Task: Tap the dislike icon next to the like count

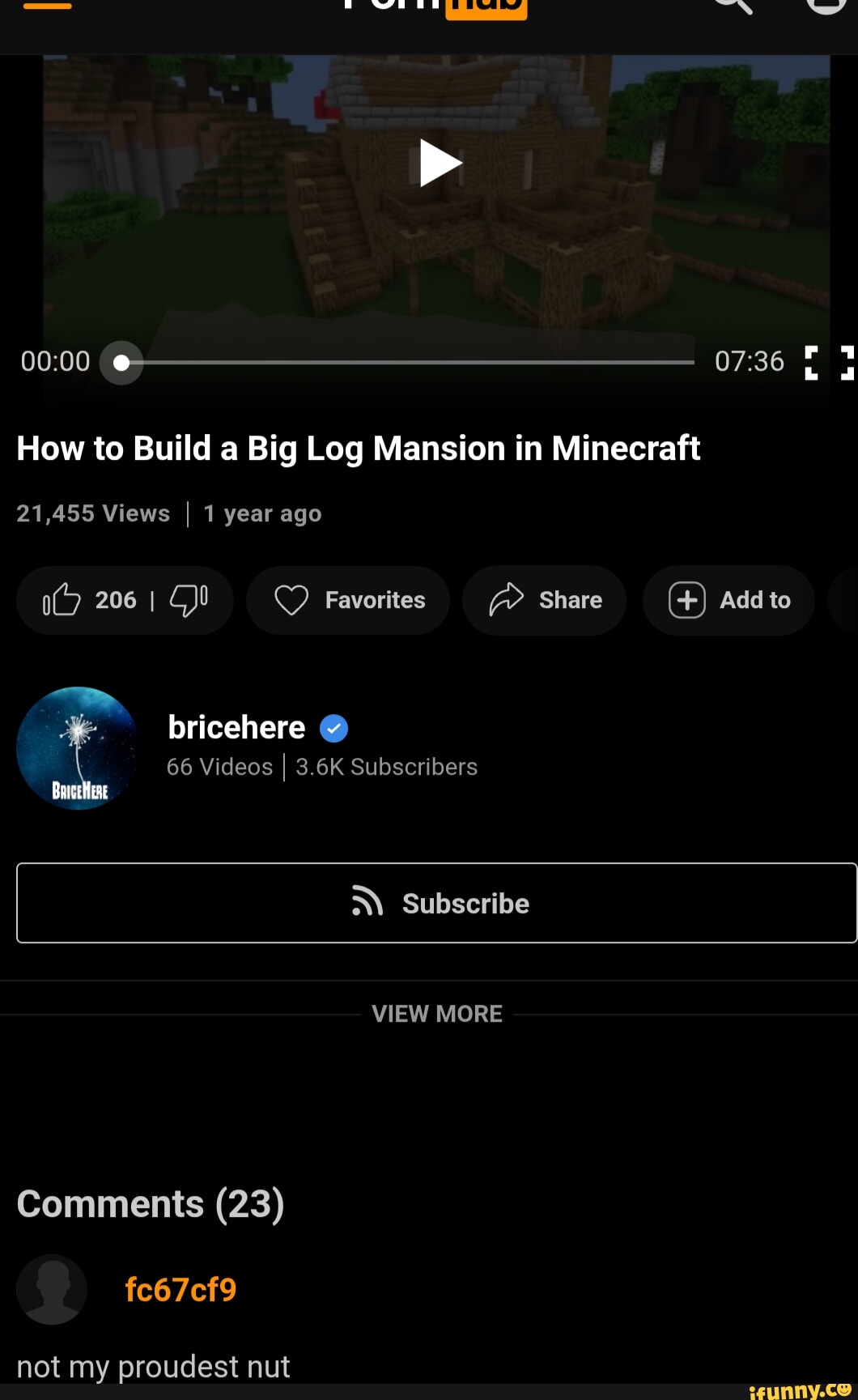Action: click(187, 600)
